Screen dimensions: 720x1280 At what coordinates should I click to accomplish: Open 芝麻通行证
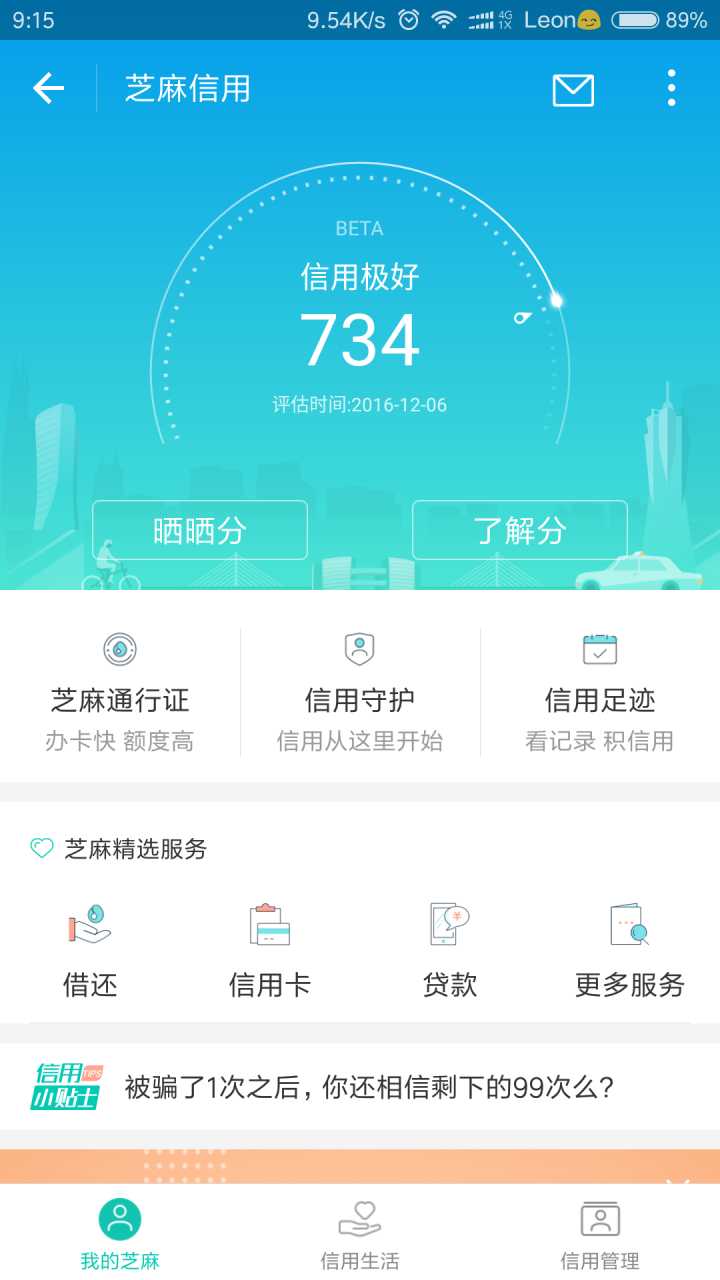click(x=120, y=692)
